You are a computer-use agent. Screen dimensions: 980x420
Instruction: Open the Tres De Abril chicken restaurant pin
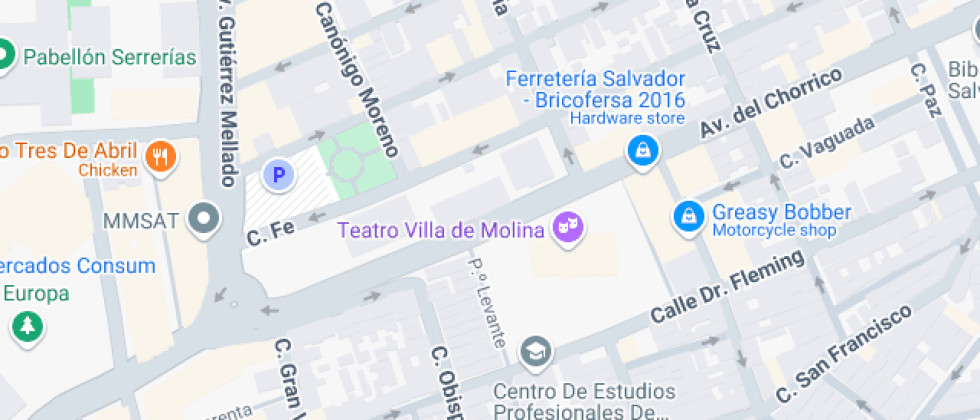pyautogui.click(x=161, y=157)
